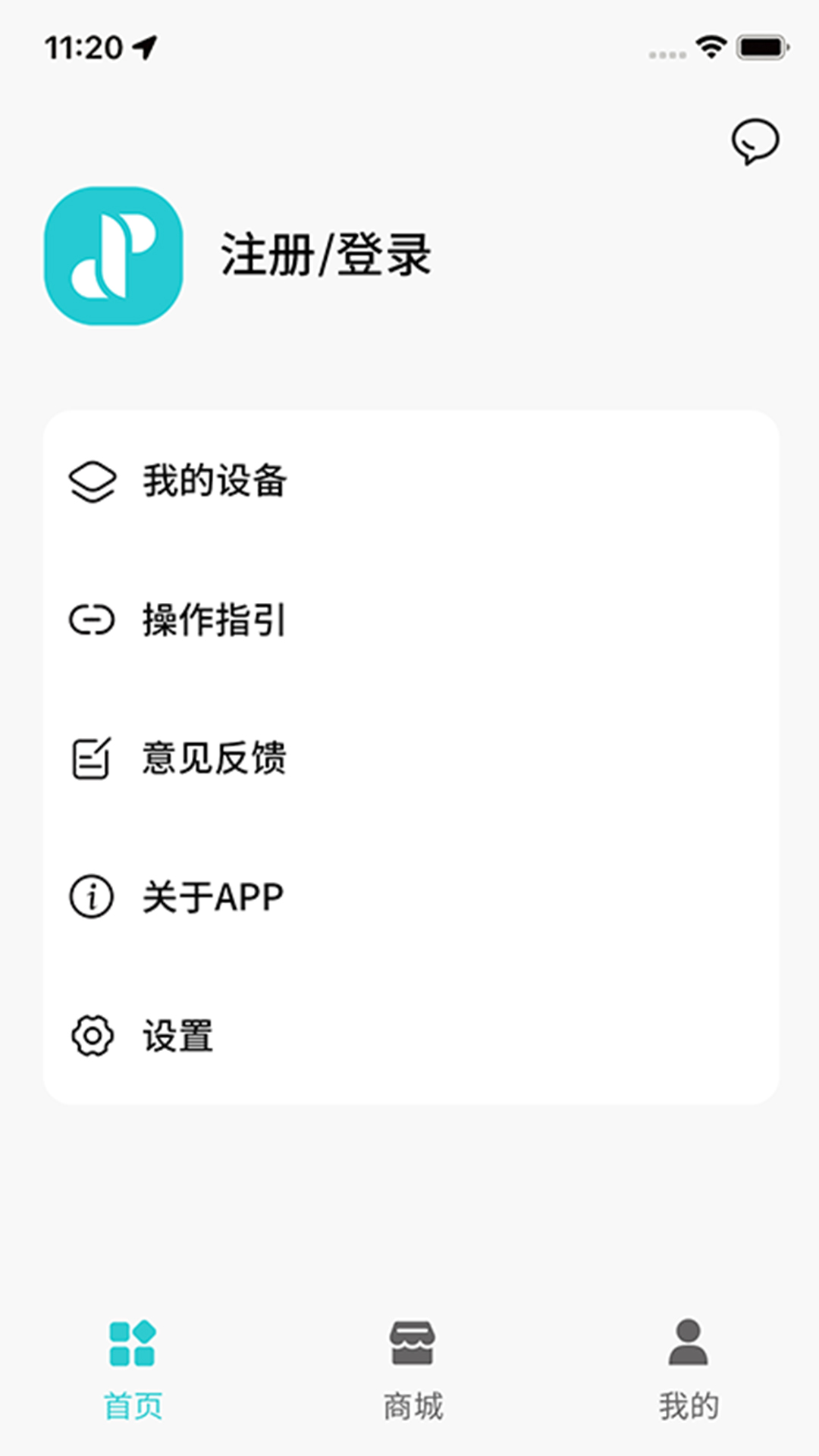Screen dimensions: 819x1456
Task: Select the 我的 person icon
Action: tap(685, 1341)
